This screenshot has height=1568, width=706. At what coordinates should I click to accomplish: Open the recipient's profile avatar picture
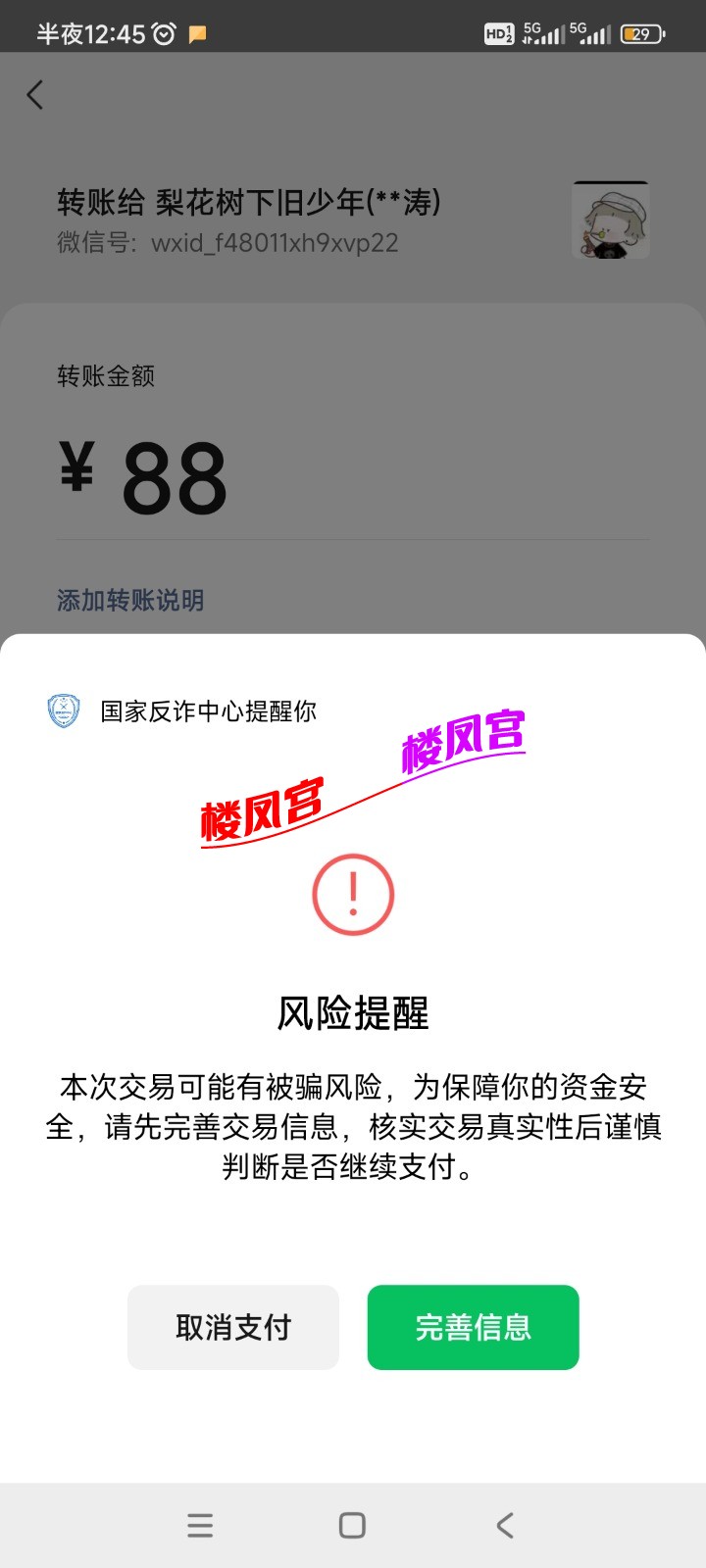(610, 220)
